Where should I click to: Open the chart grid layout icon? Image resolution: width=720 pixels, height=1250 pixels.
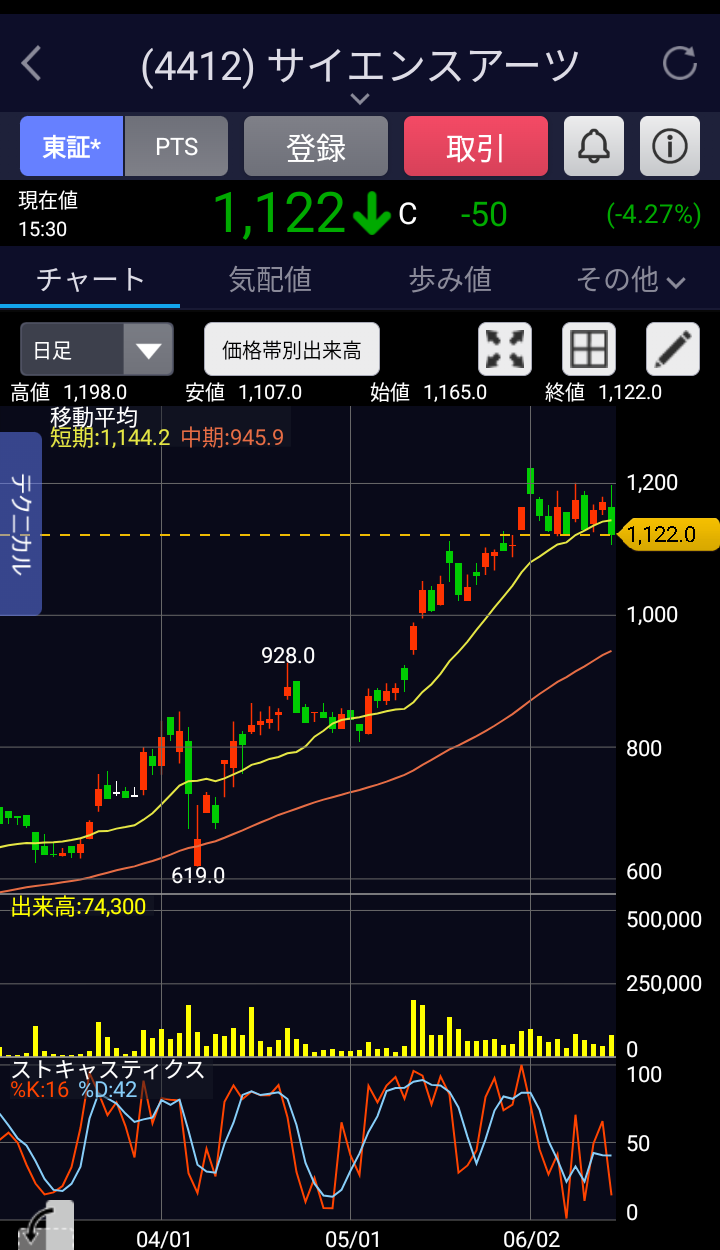tap(589, 349)
